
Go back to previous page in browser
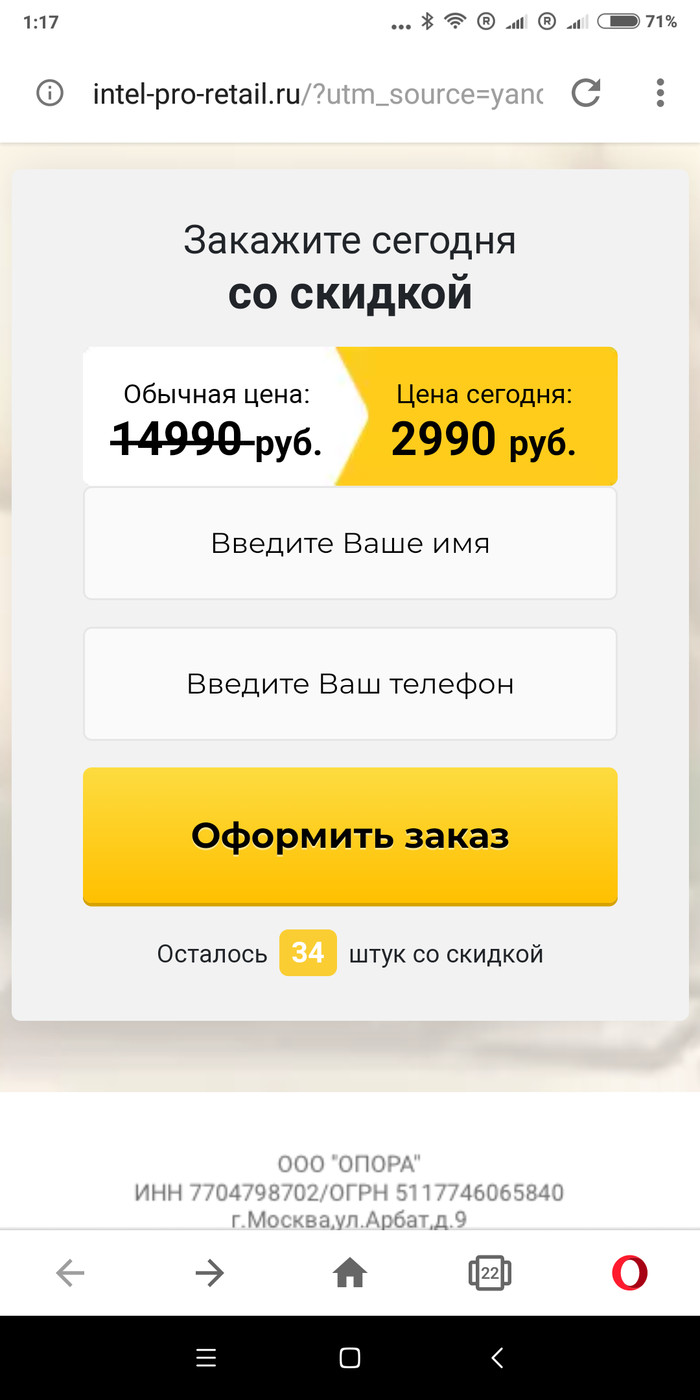coord(70,1273)
